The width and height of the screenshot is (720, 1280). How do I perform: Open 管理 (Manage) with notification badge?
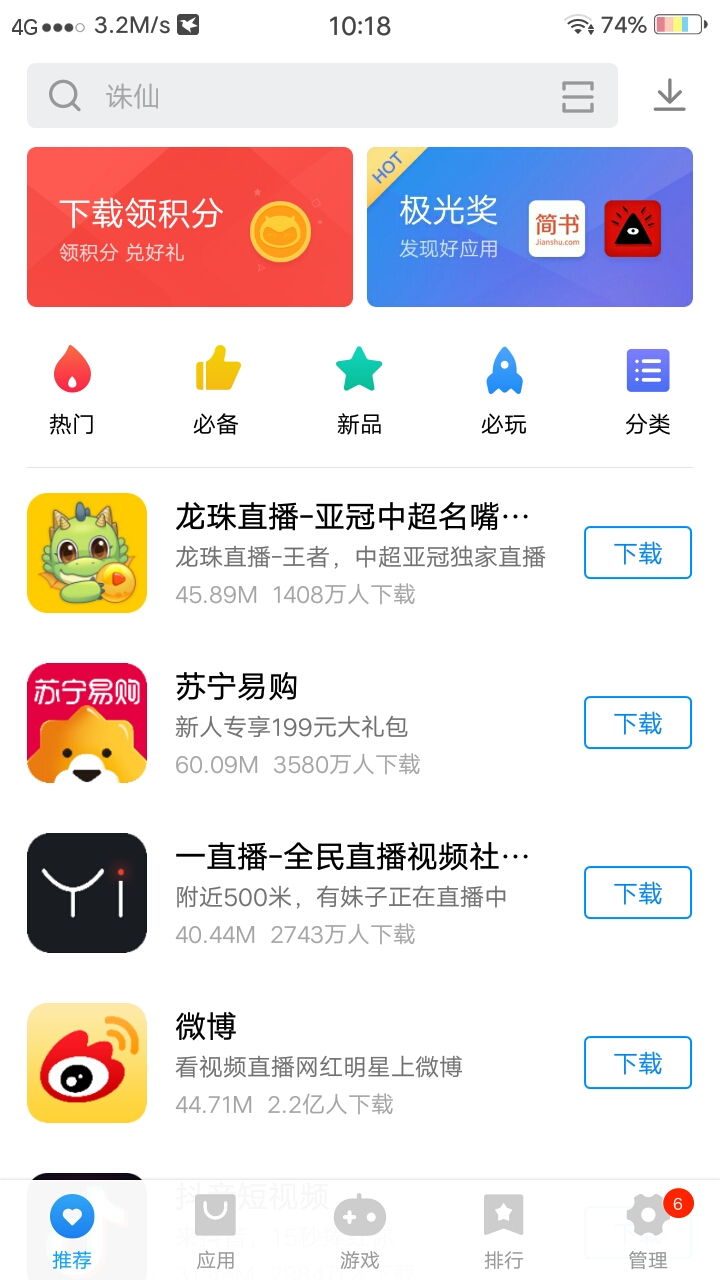pyautogui.click(x=647, y=1228)
